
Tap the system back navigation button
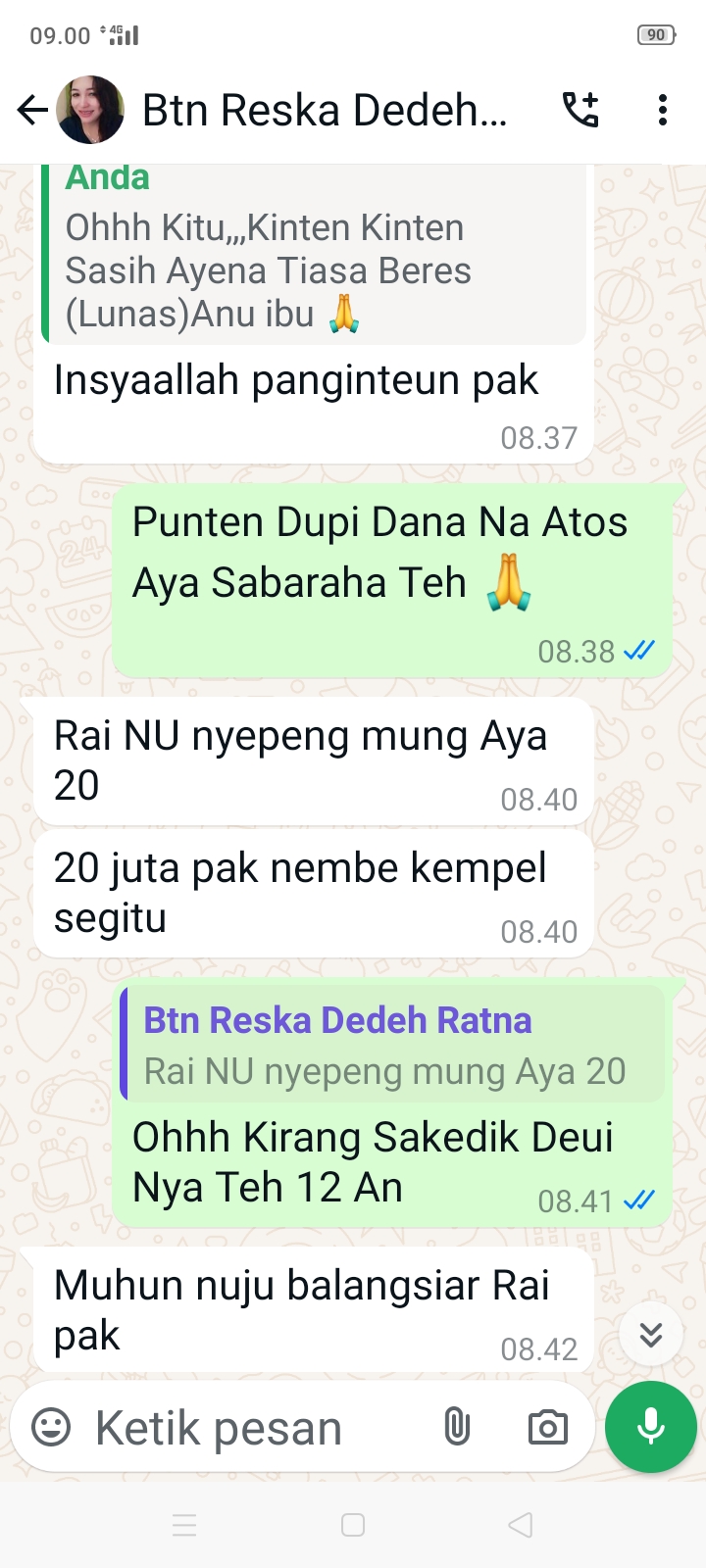(521, 1525)
